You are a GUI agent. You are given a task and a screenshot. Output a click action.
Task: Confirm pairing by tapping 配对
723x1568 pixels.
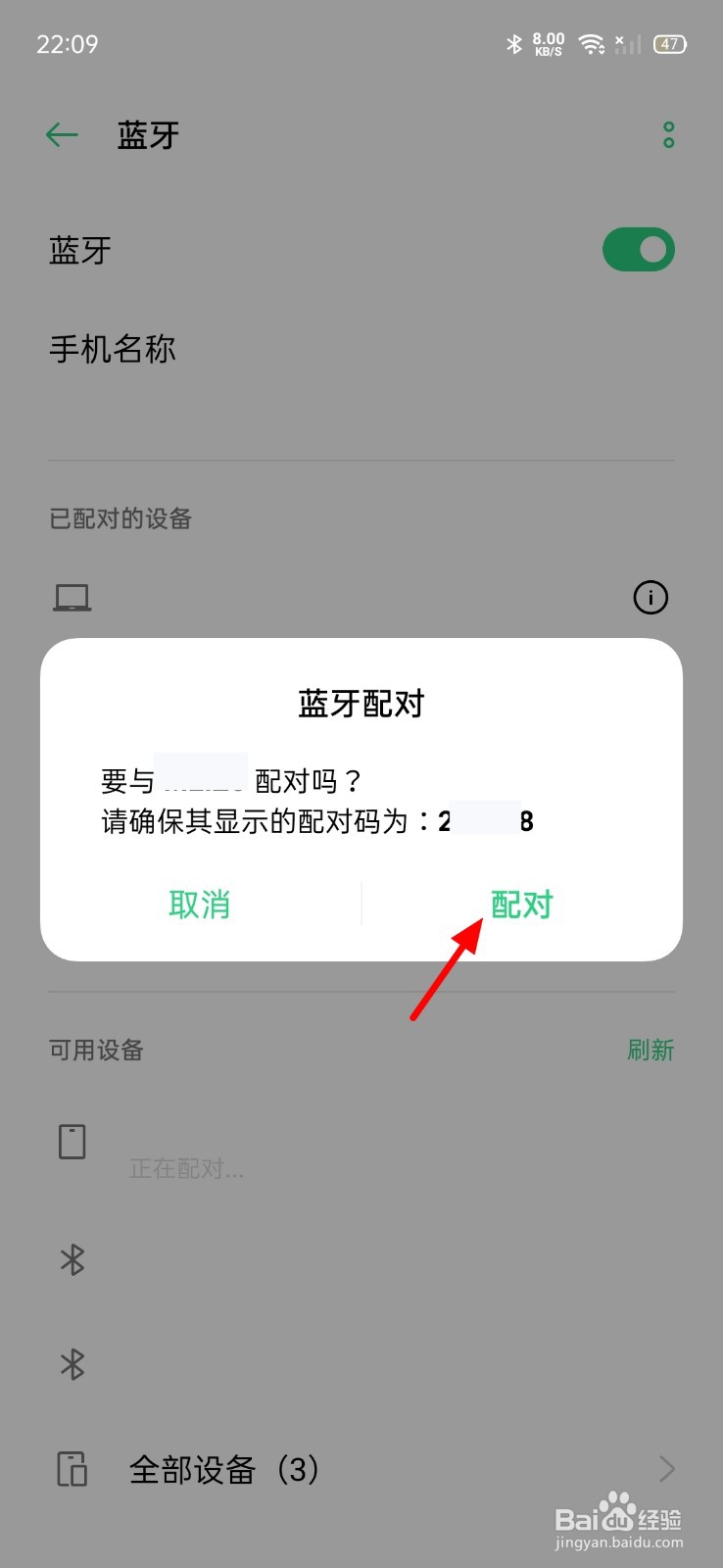pyautogui.click(x=520, y=905)
